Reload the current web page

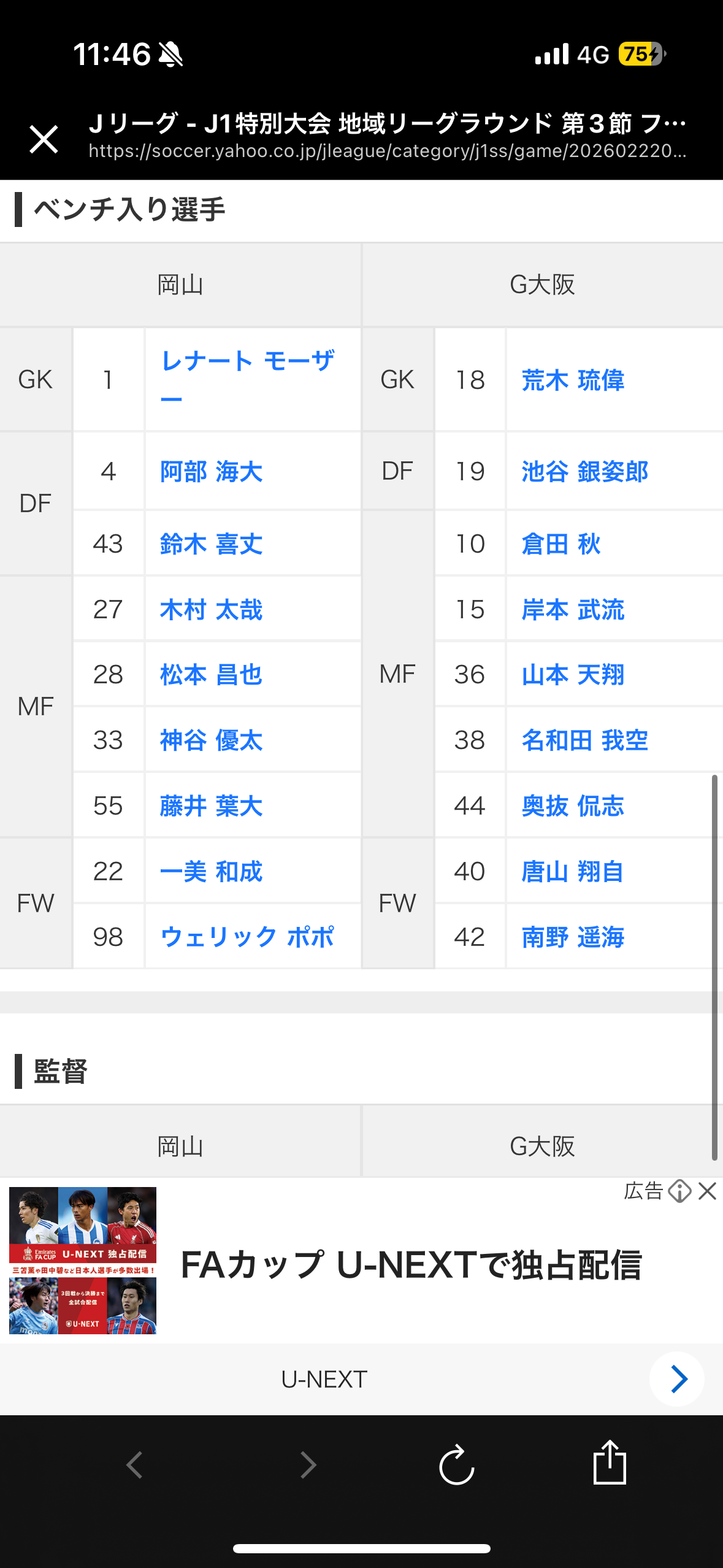pyautogui.click(x=456, y=1465)
